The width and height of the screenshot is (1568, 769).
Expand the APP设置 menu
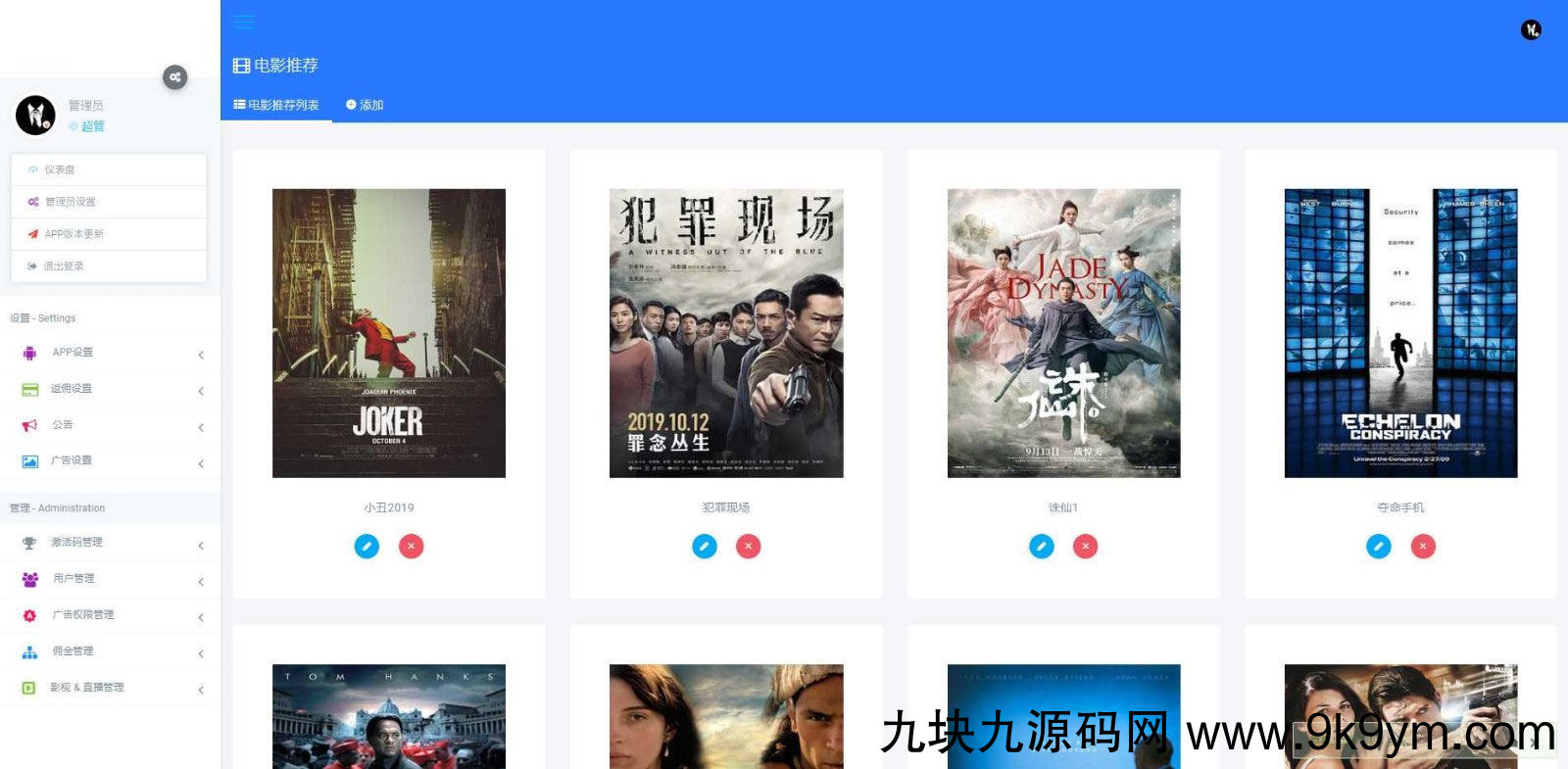[x=110, y=353]
